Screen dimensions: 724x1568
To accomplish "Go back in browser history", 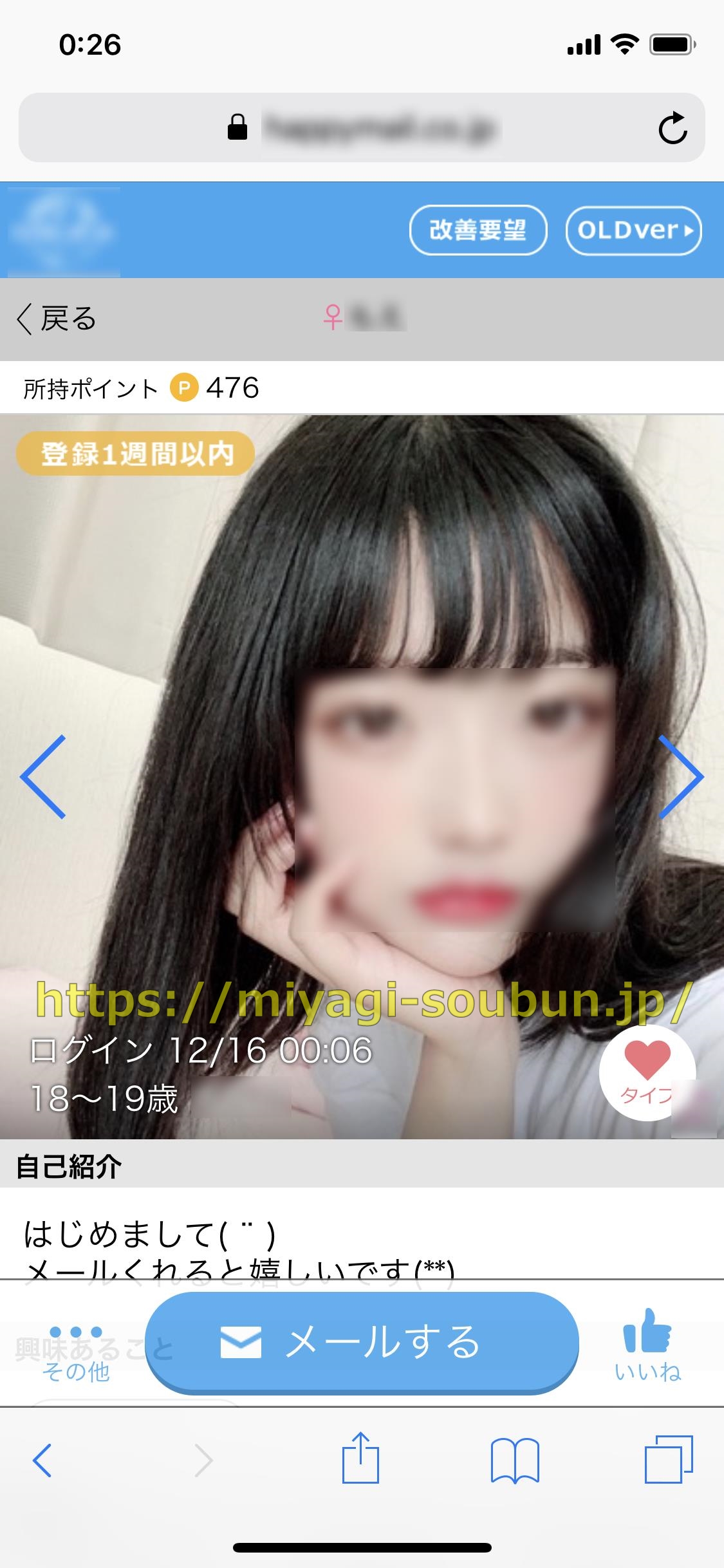I will (x=42, y=1460).
